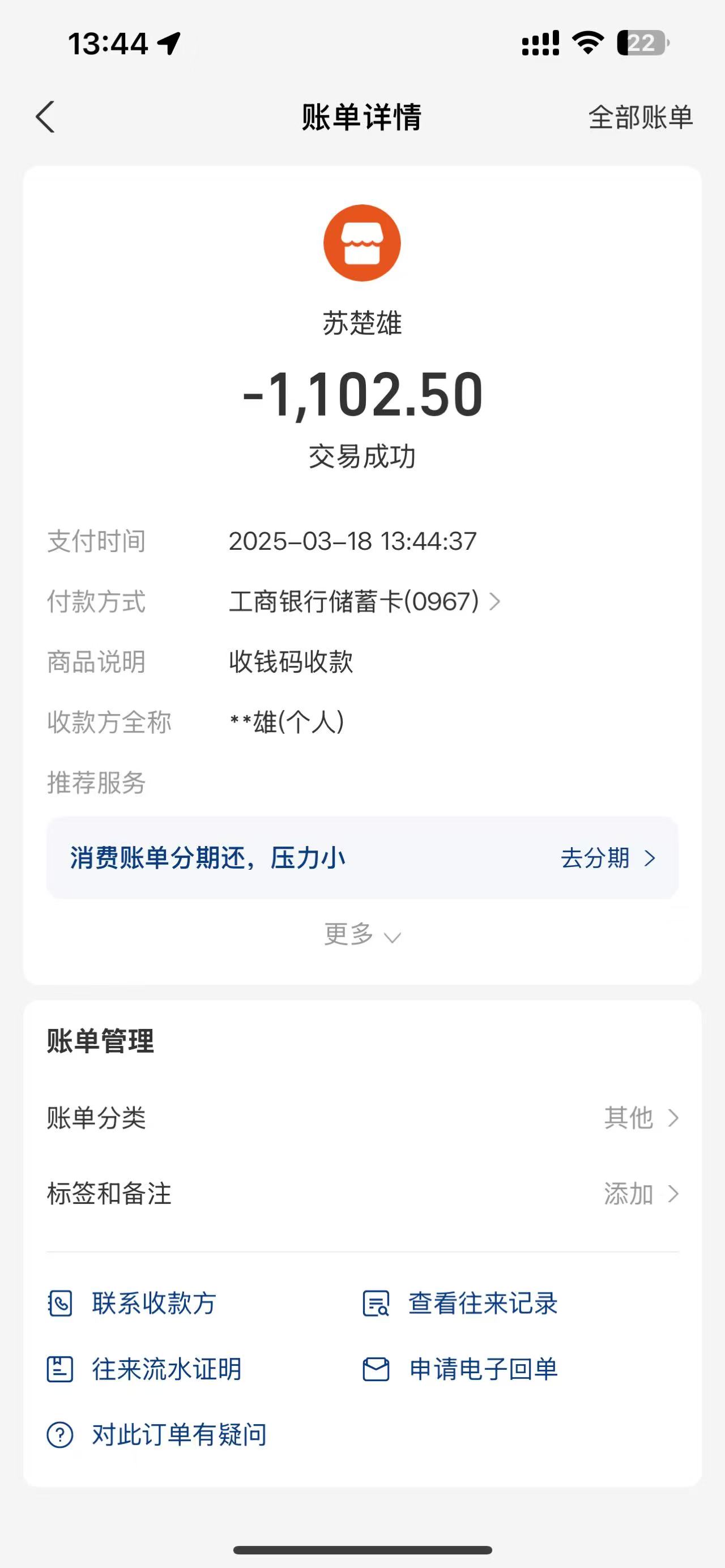Open 全部账单 to view all bills
Image resolution: width=725 pixels, height=1568 pixels.
640,117
